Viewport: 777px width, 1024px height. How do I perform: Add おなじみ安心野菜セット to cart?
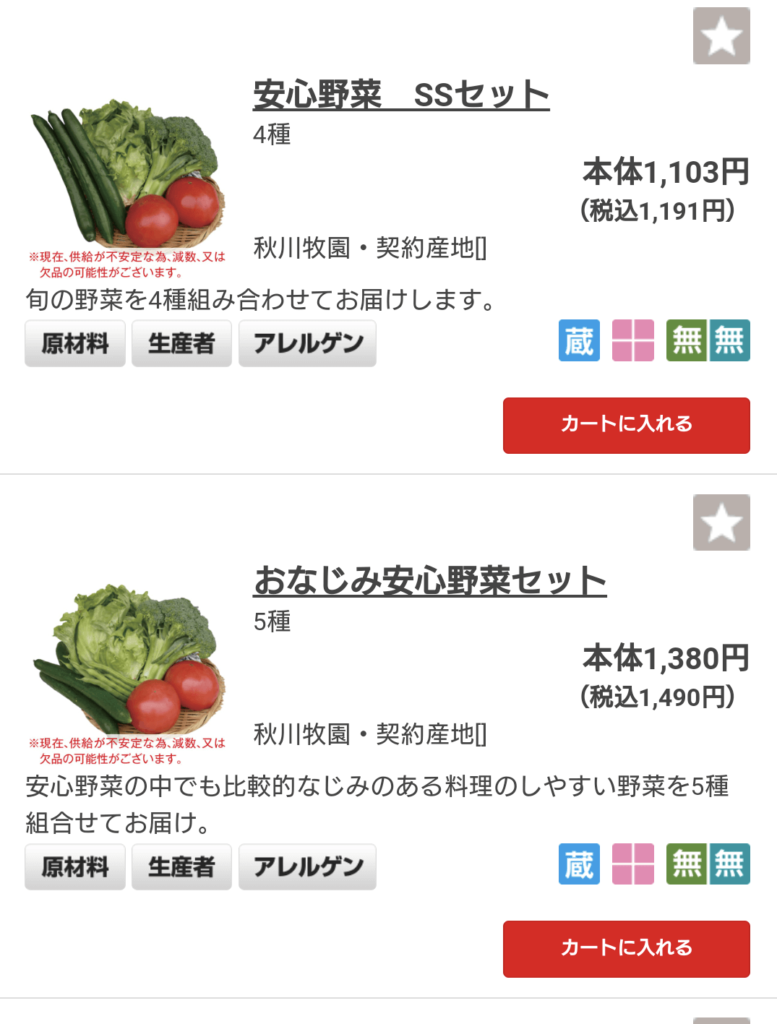[x=626, y=949]
